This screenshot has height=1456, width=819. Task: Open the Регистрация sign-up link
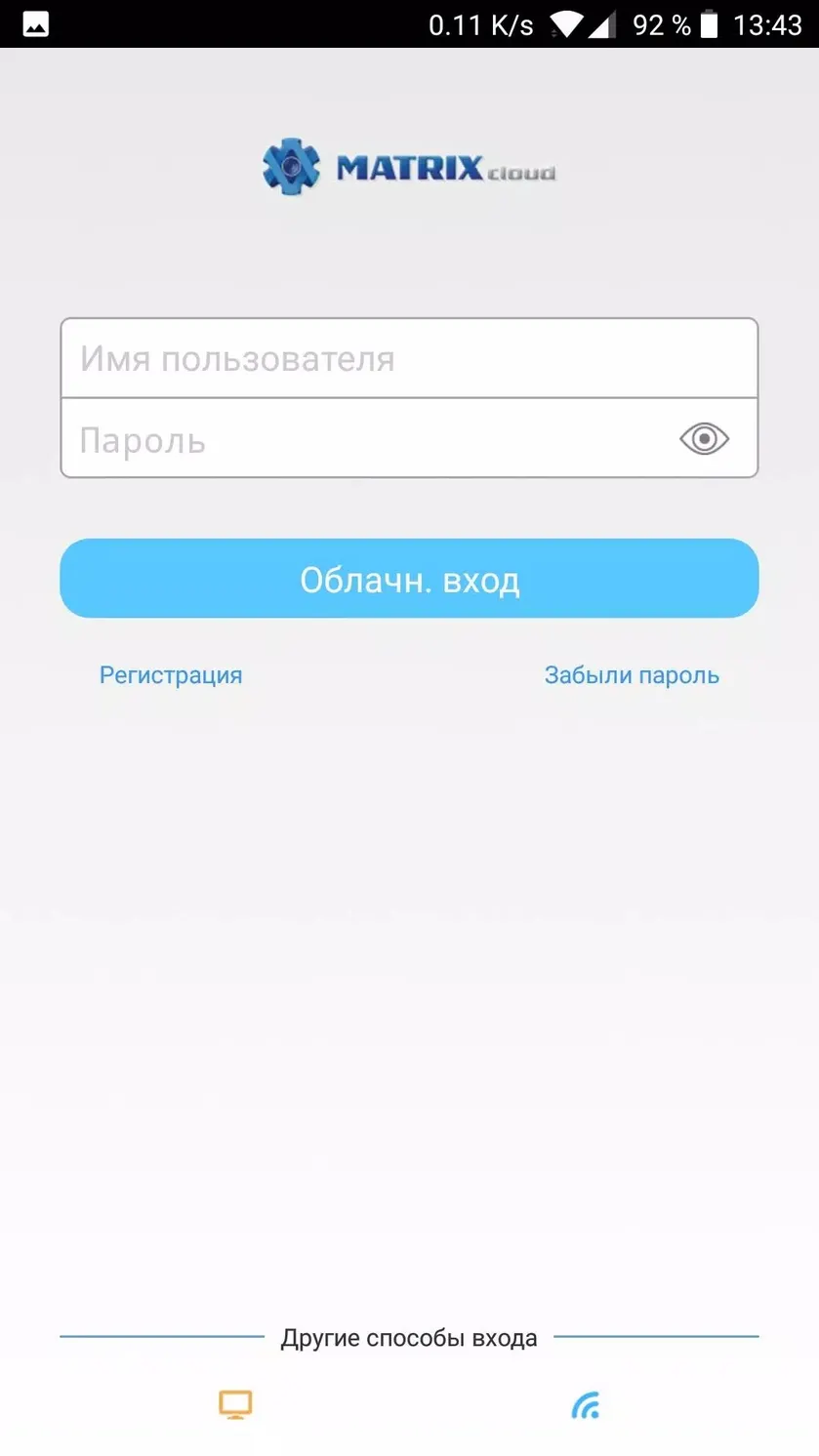pos(171,675)
